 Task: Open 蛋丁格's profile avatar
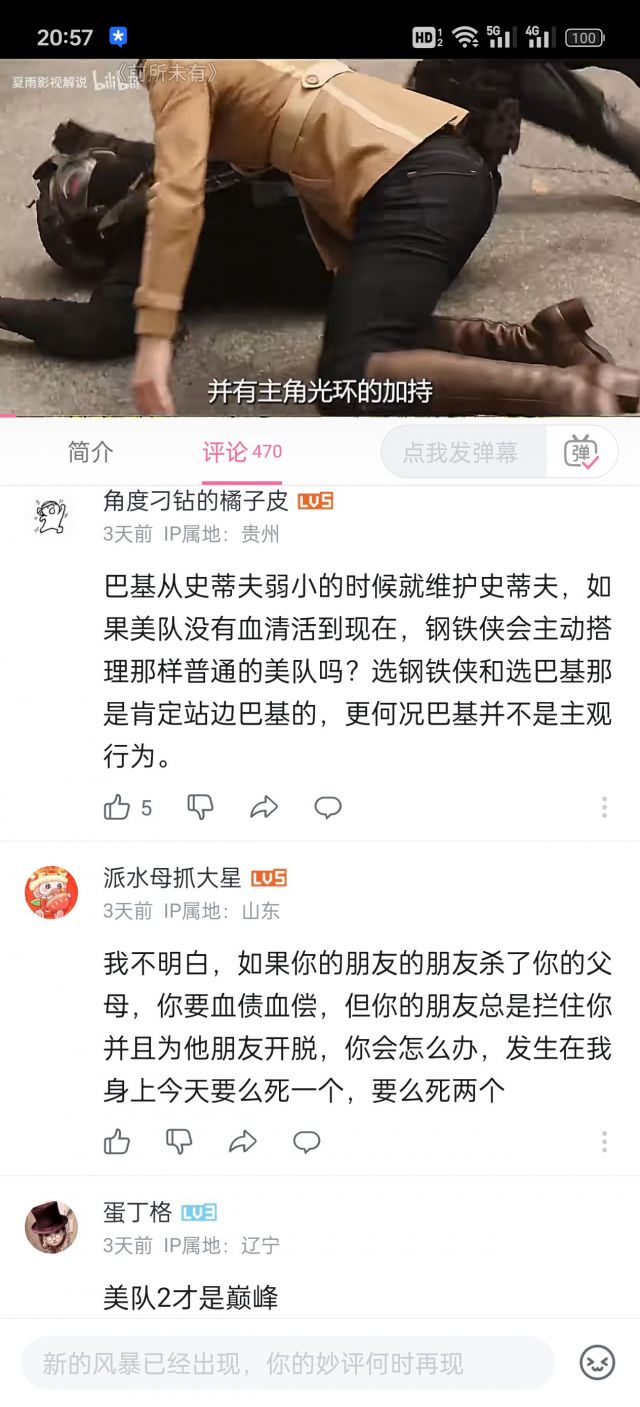51,1227
